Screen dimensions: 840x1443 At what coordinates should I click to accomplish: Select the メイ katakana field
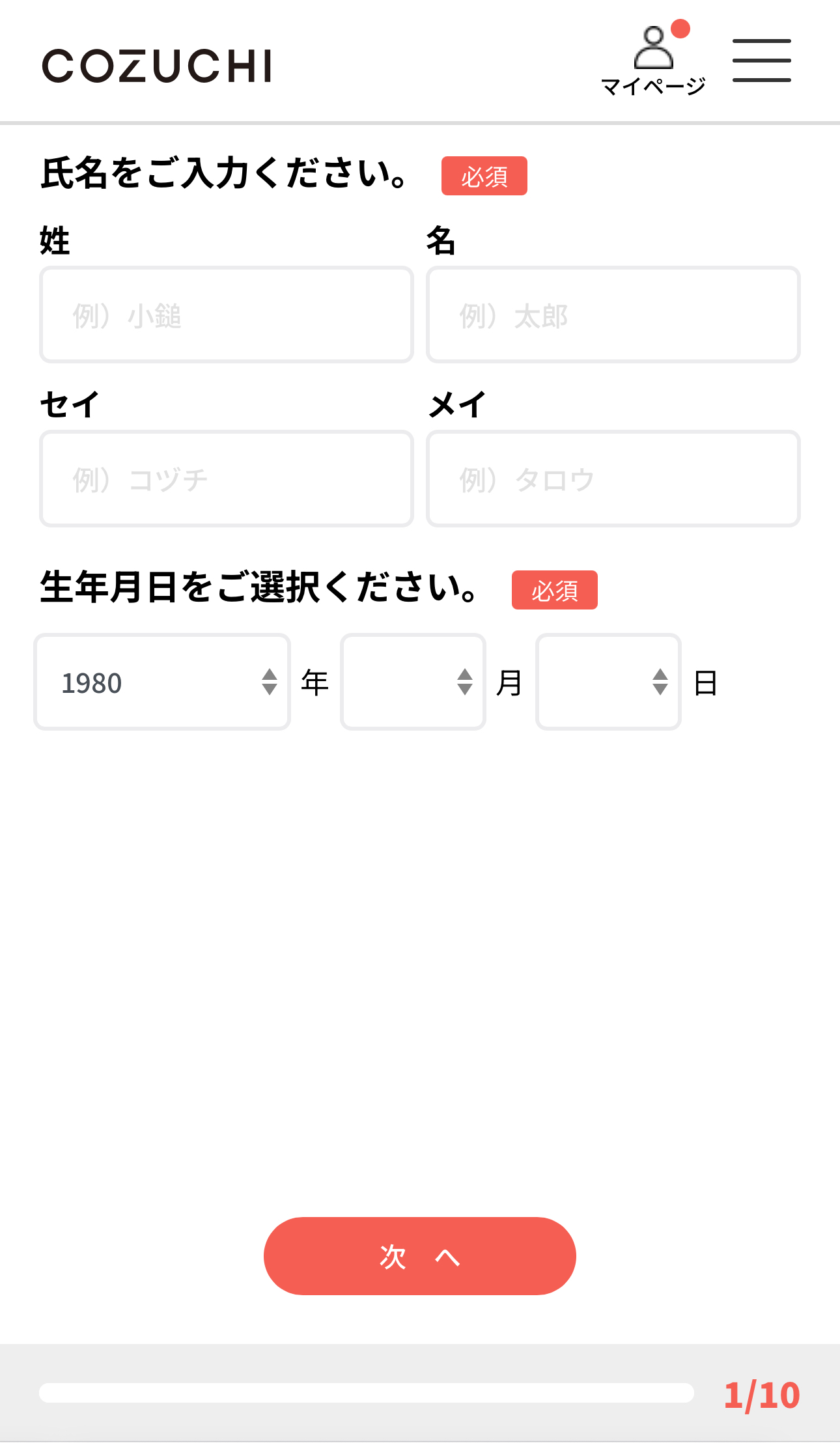(613, 479)
